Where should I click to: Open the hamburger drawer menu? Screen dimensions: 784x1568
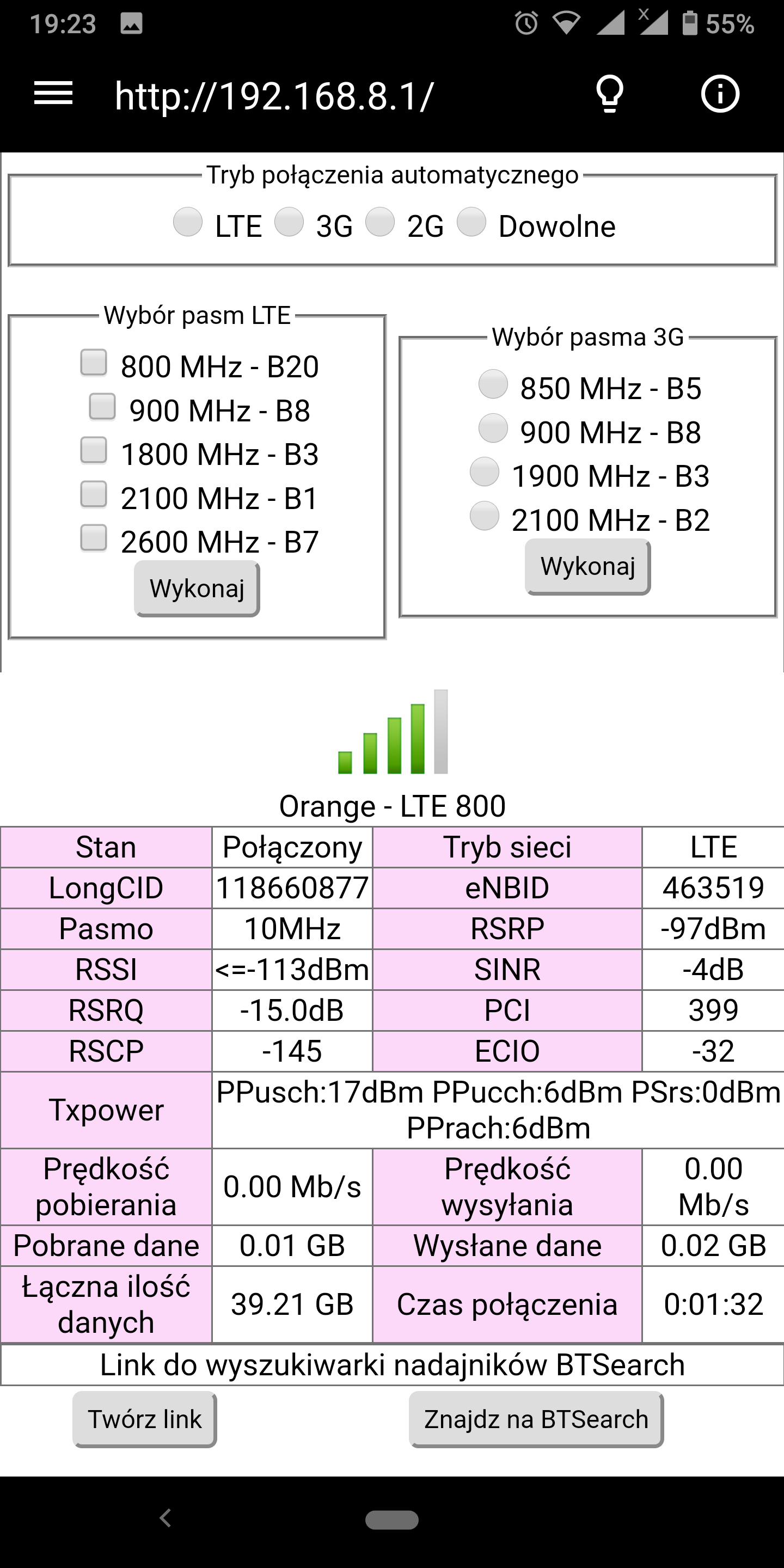point(53,94)
